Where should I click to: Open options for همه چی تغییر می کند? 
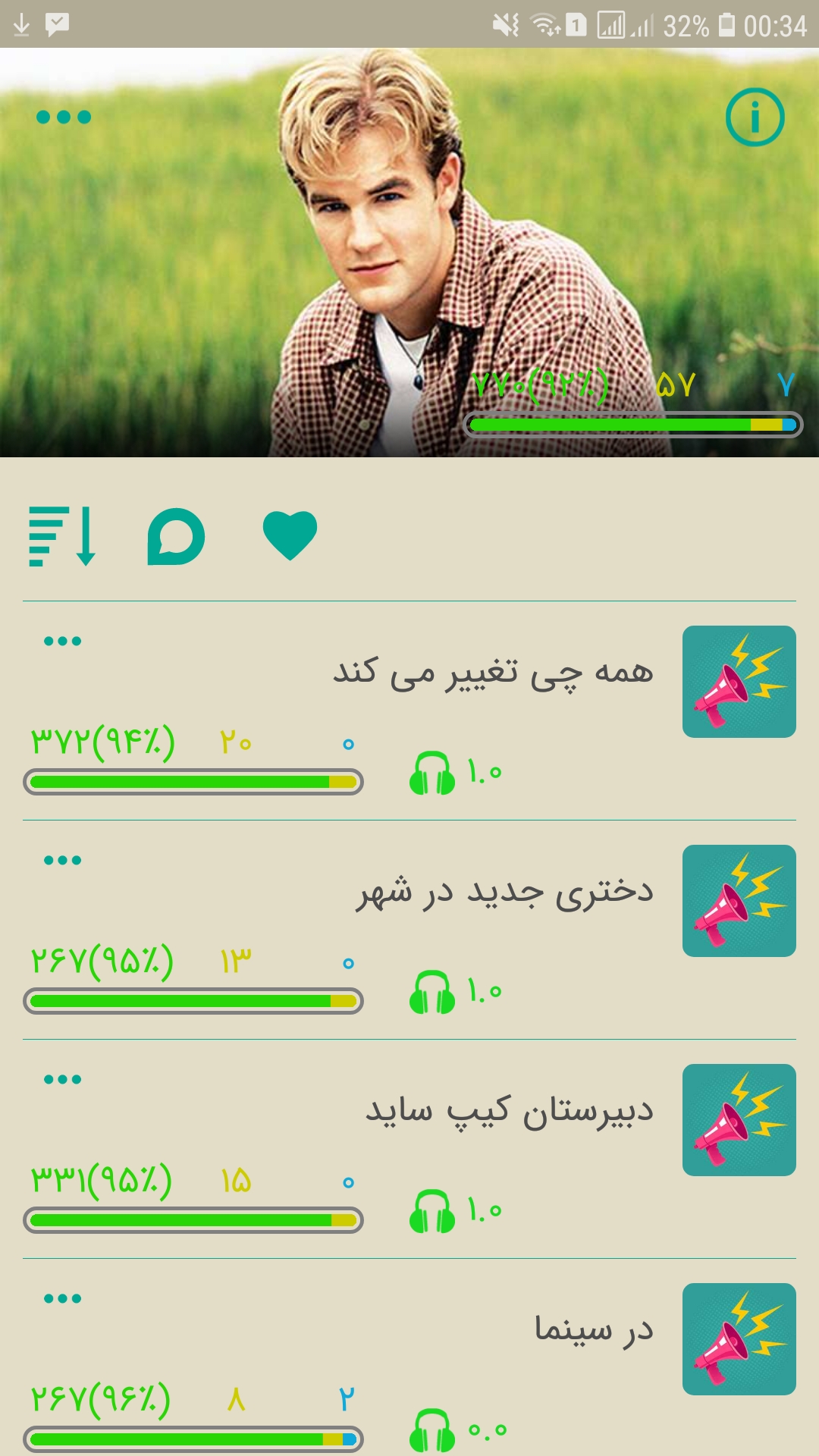click(x=62, y=642)
